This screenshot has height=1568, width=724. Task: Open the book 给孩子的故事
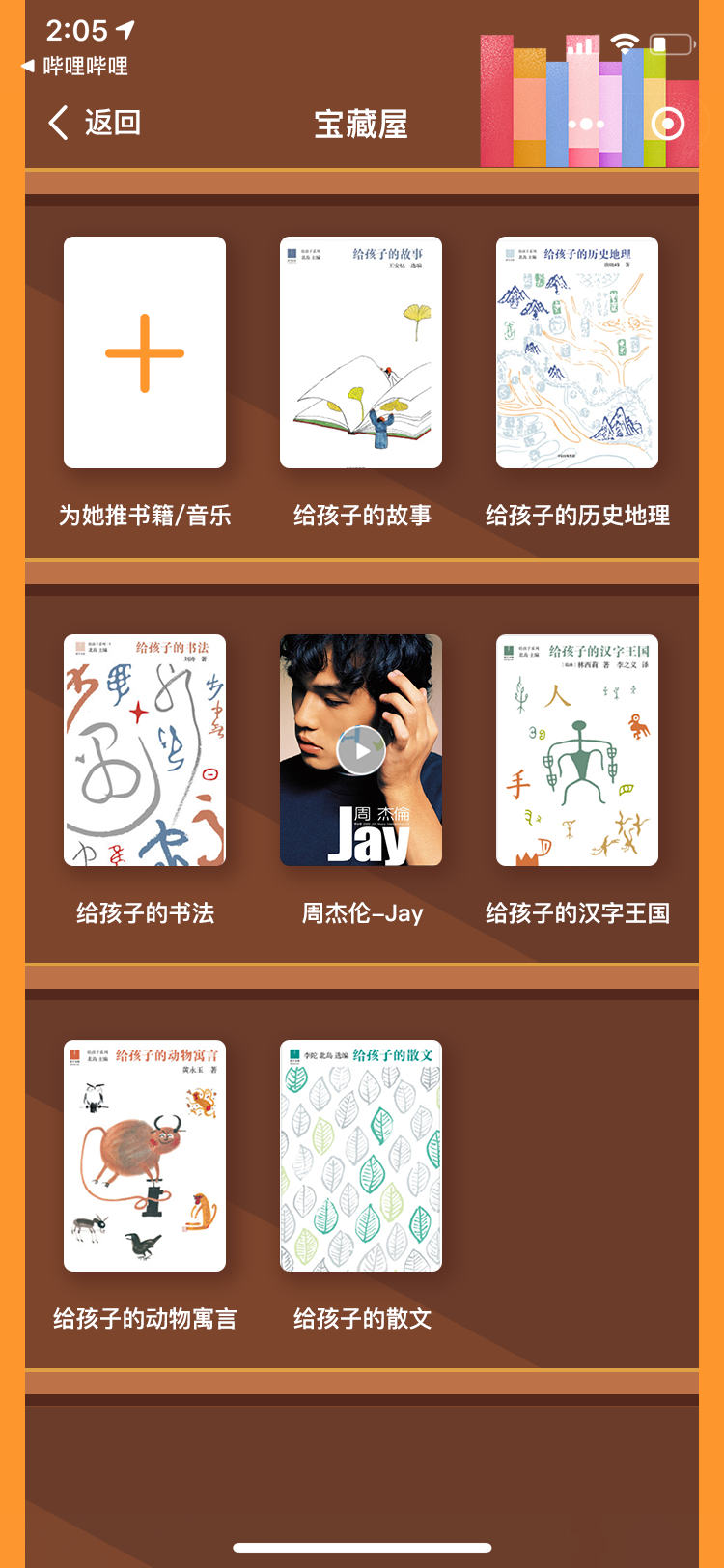(361, 352)
